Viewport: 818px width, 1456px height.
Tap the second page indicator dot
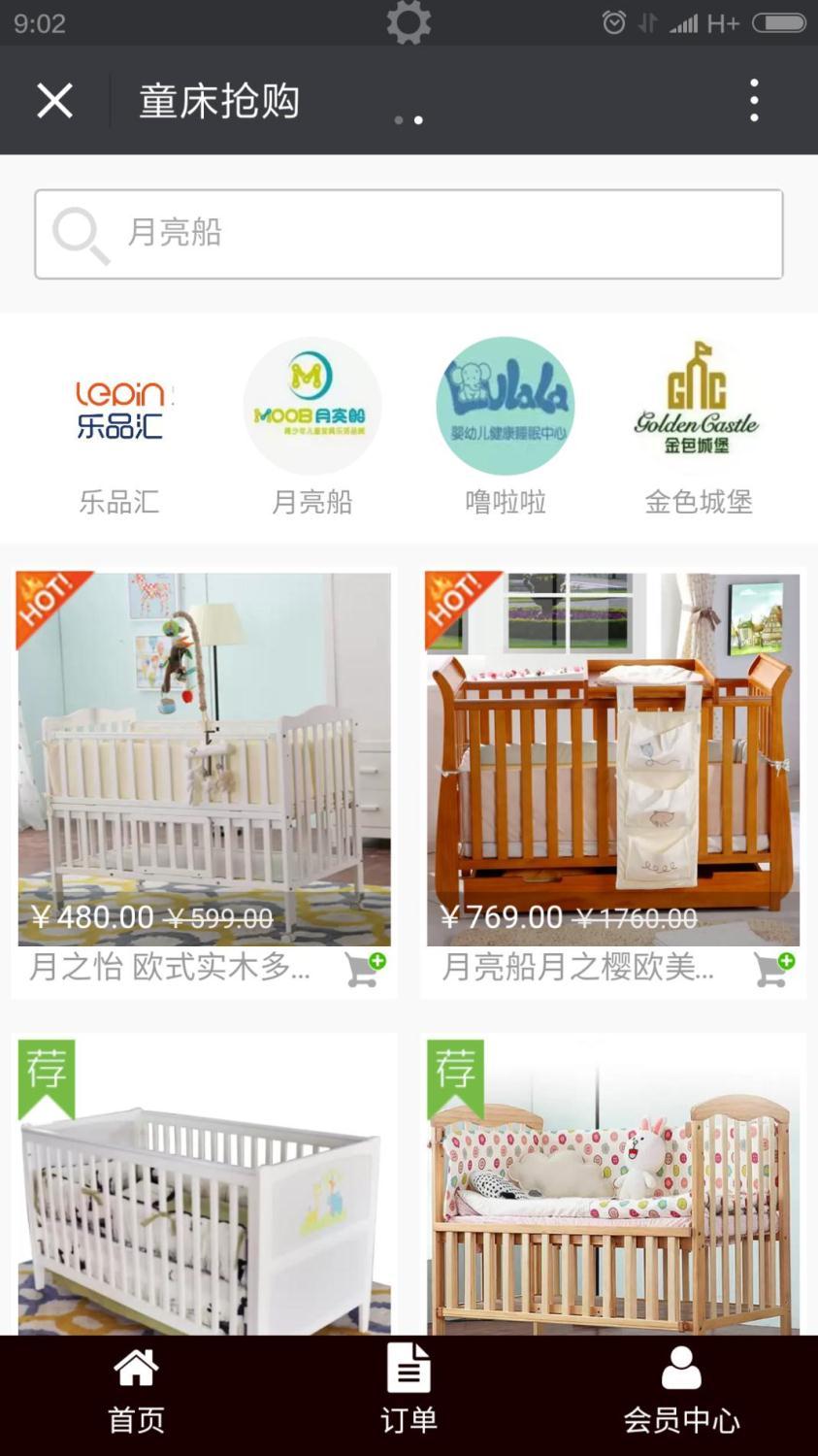(x=416, y=120)
